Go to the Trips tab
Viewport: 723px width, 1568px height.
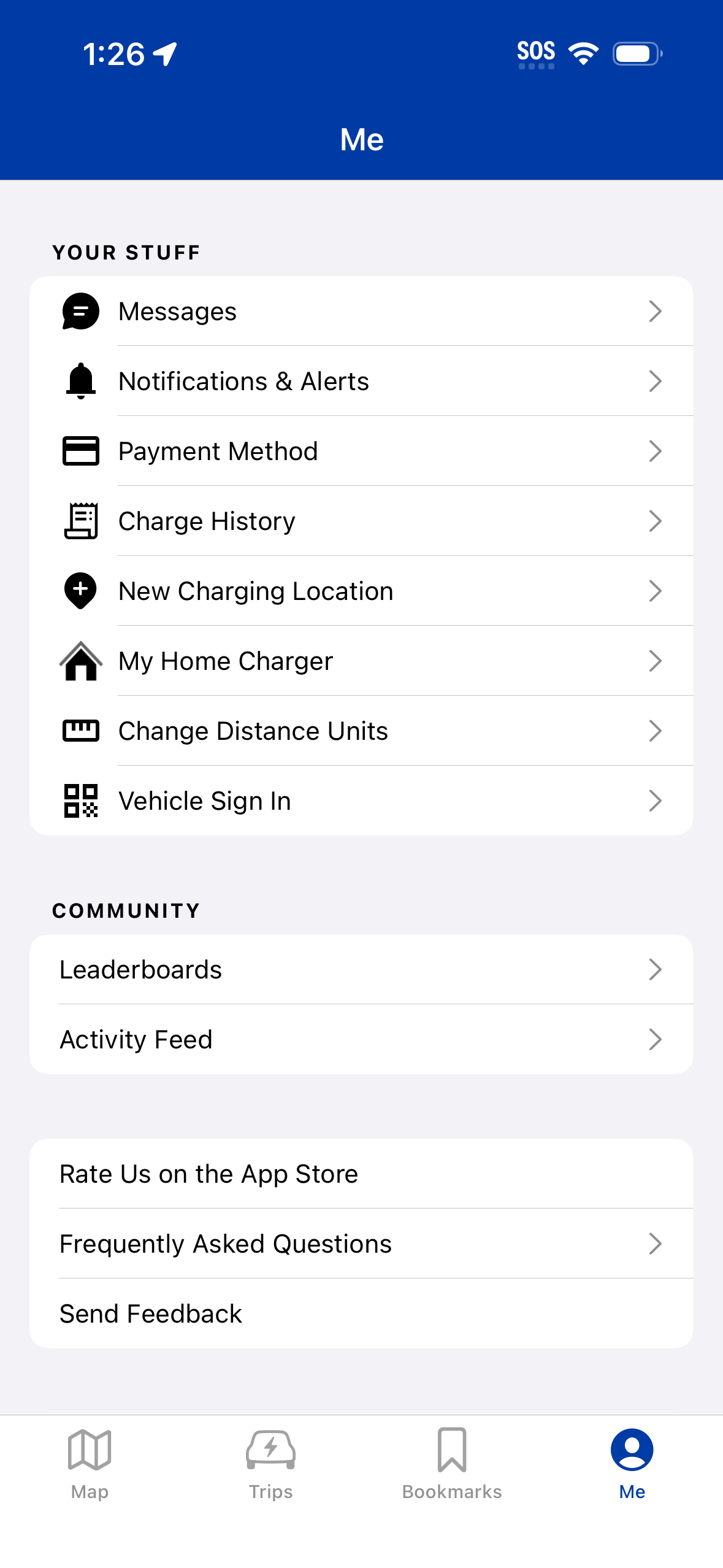270,1464
